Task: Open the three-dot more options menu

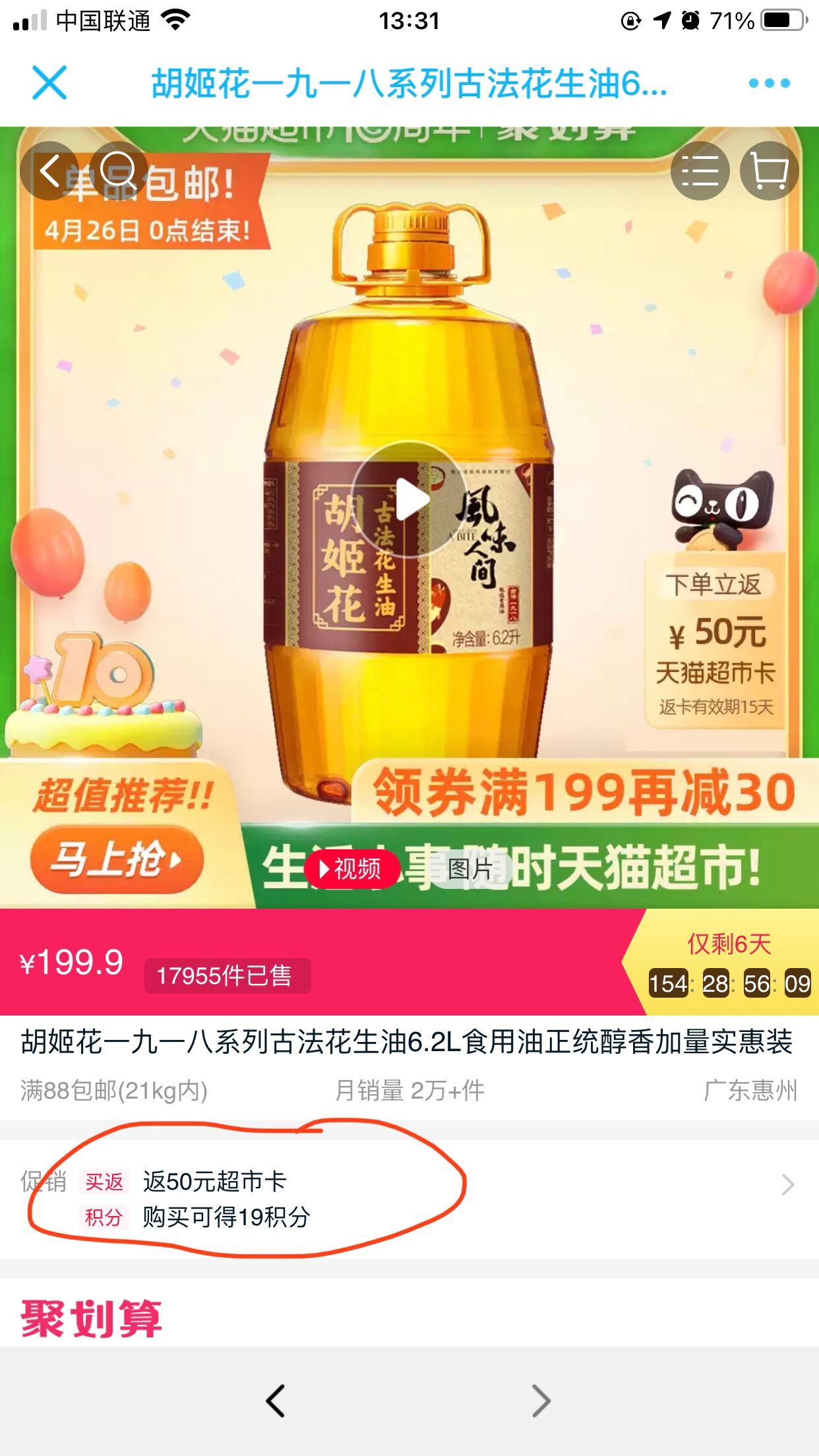Action: [x=769, y=83]
